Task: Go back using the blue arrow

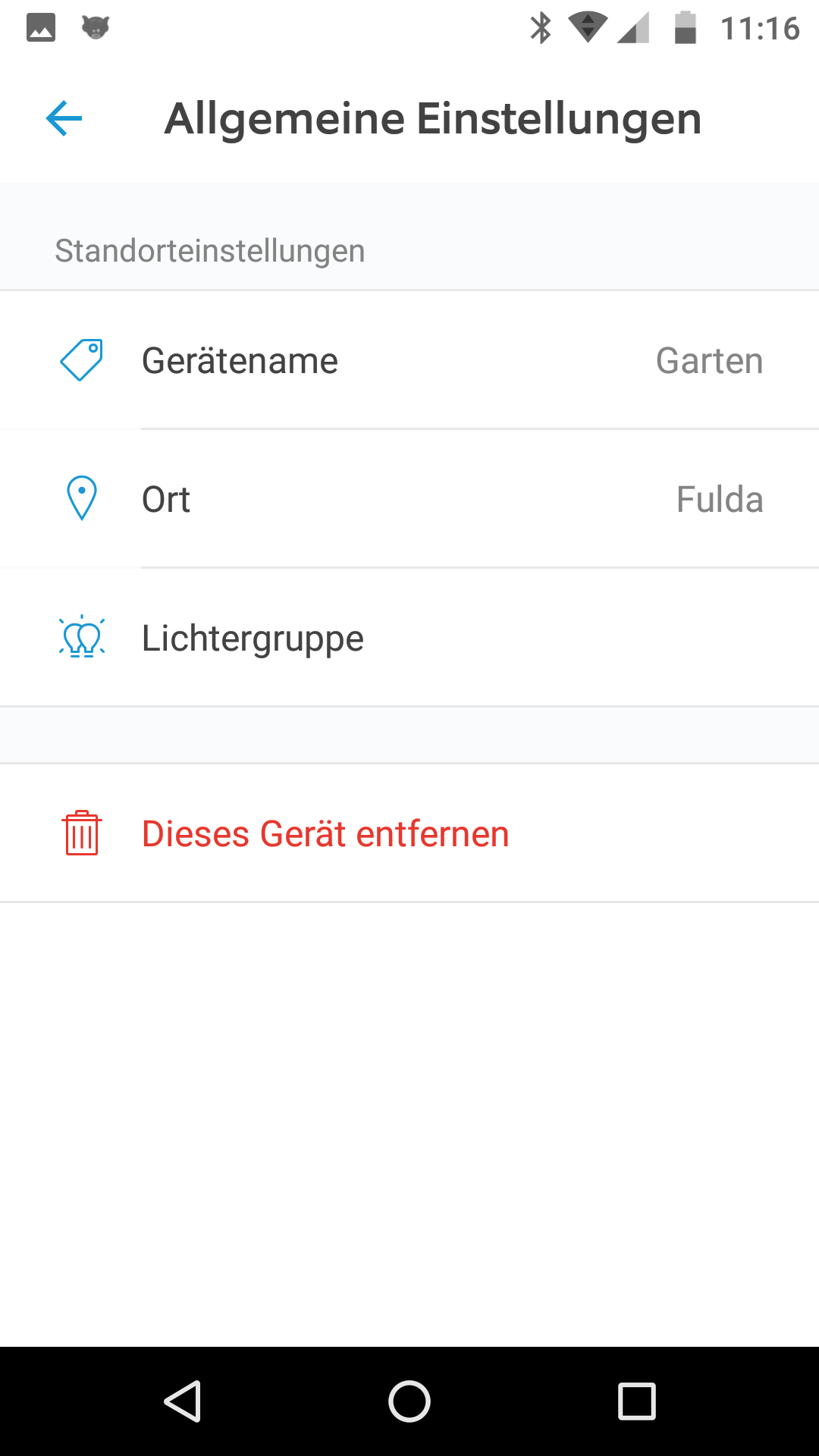Action: pos(64,118)
